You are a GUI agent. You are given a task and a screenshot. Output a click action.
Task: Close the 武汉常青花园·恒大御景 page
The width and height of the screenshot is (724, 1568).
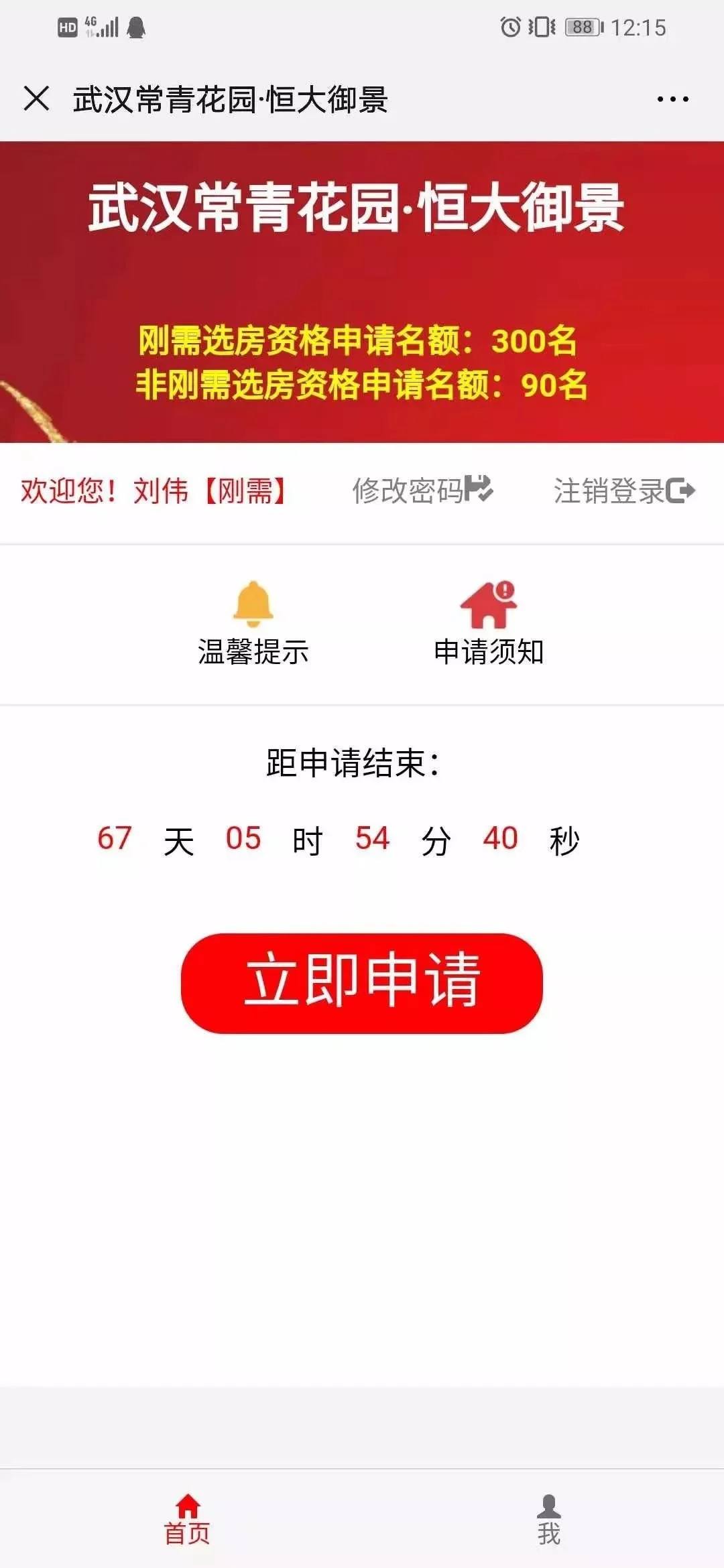36,99
